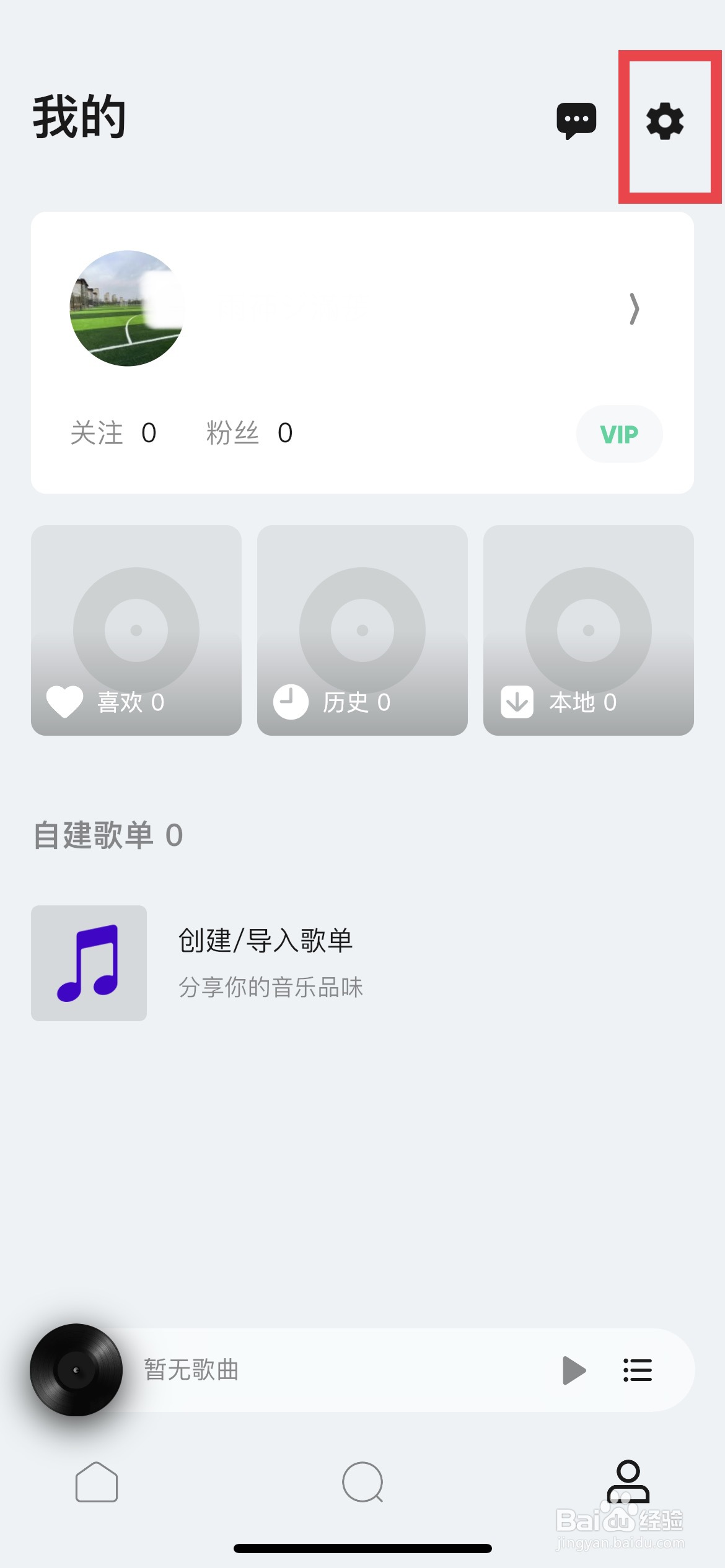Select the profile tab at bottom
Screen dimensions: 725x1568
[x=628, y=1482]
